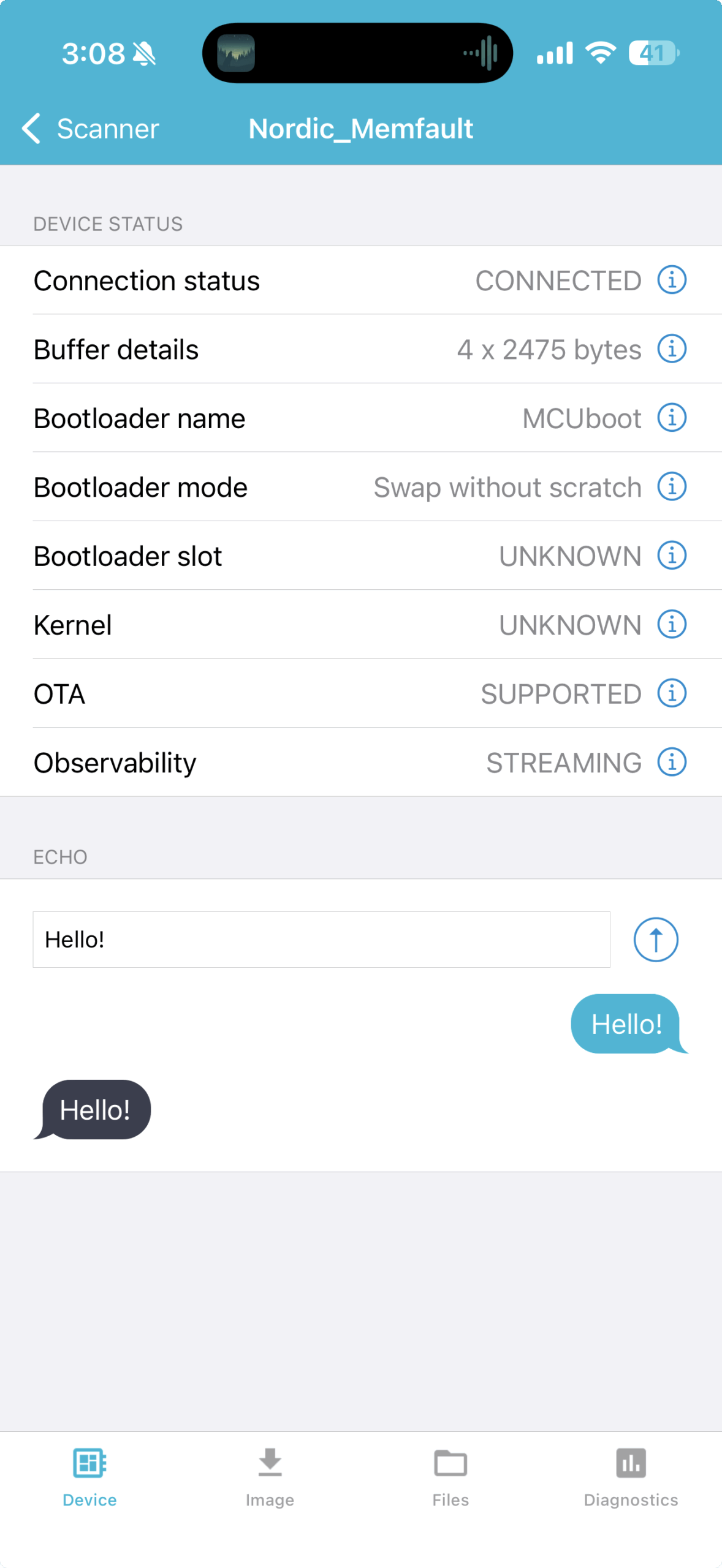Open info for Connection status
Screen dimensions: 722x1568
672,281
